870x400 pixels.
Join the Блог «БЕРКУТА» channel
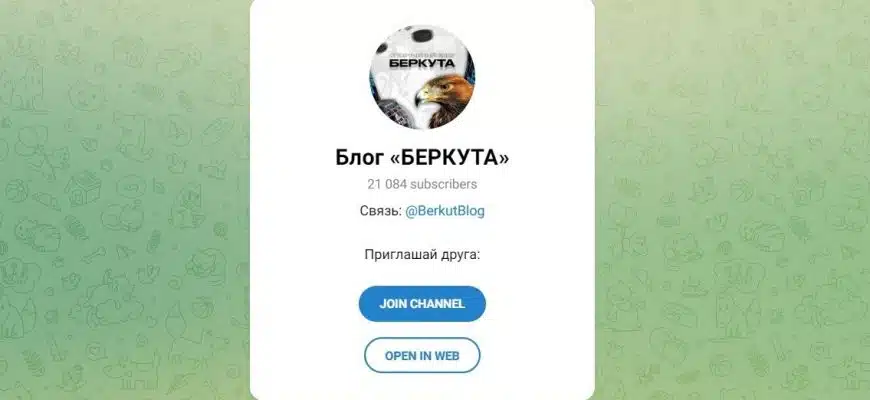point(422,303)
